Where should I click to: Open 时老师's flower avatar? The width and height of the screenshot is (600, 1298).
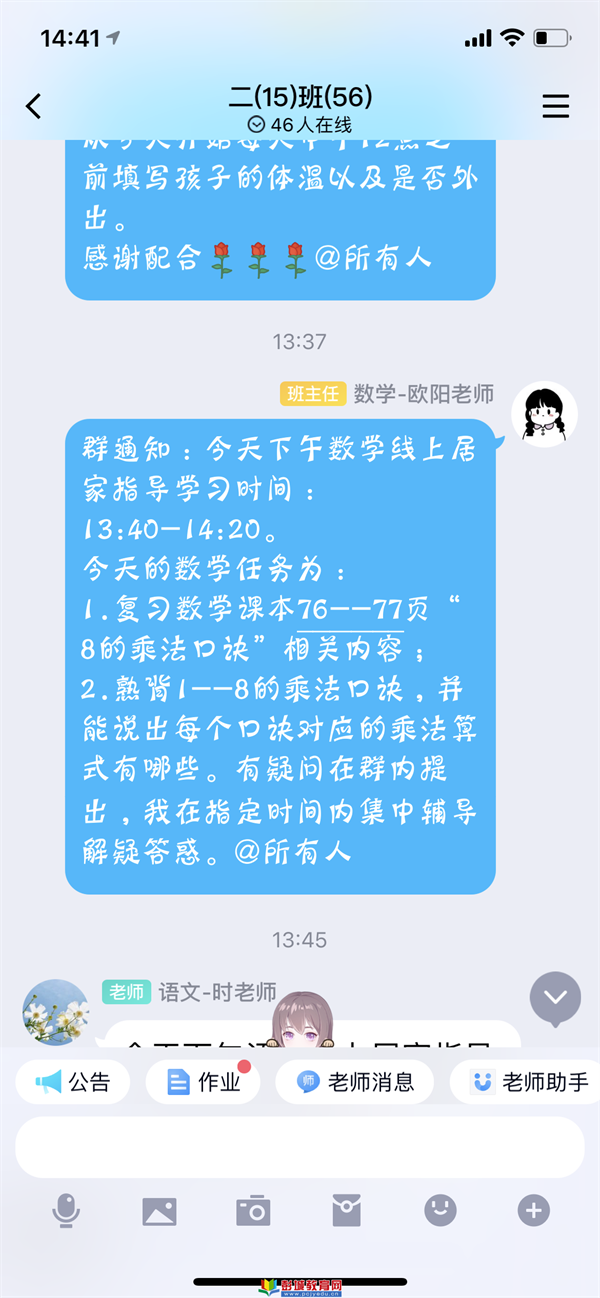coord(56,1011)
